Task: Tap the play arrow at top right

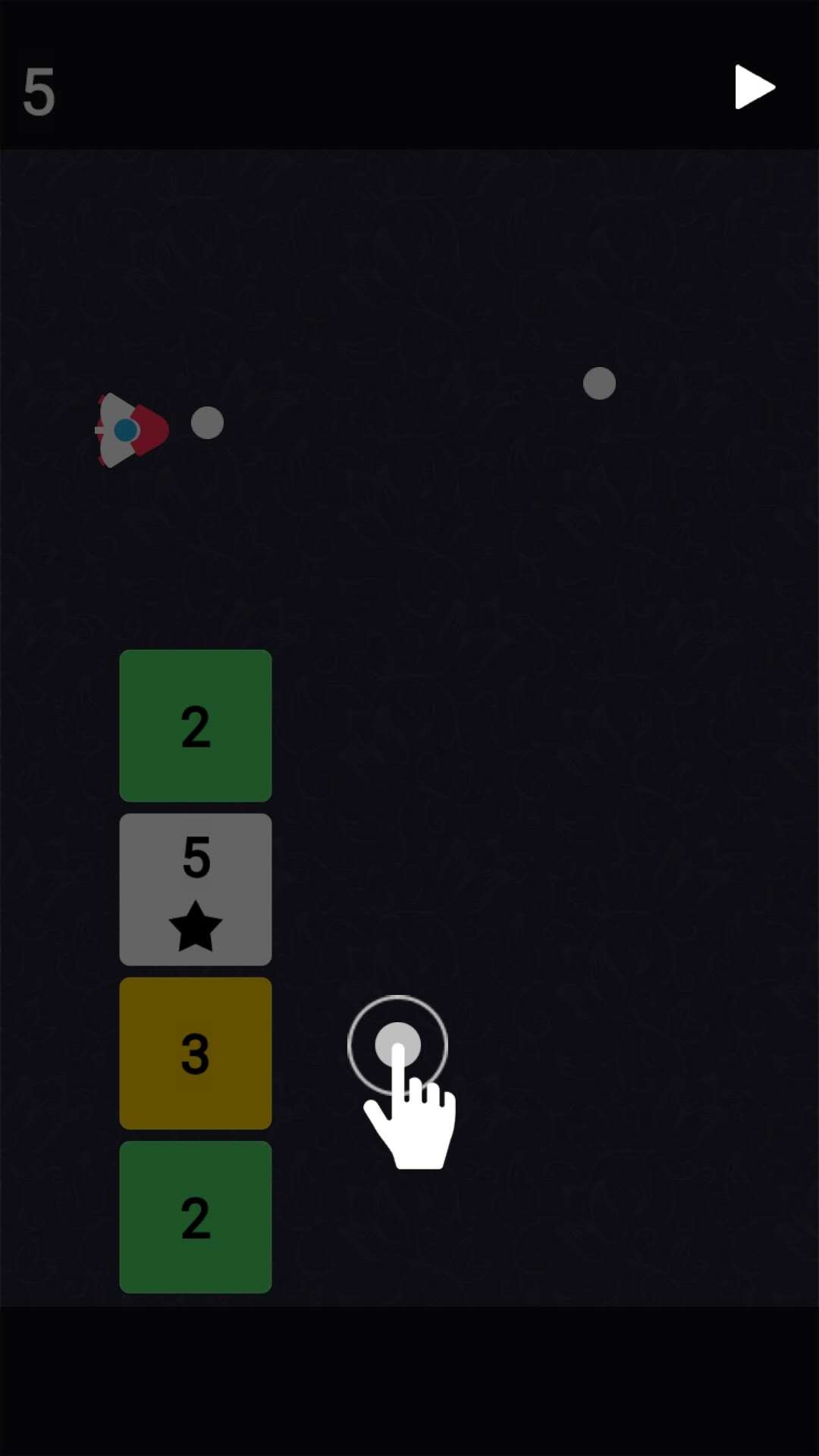Action: tap(753, 87)
